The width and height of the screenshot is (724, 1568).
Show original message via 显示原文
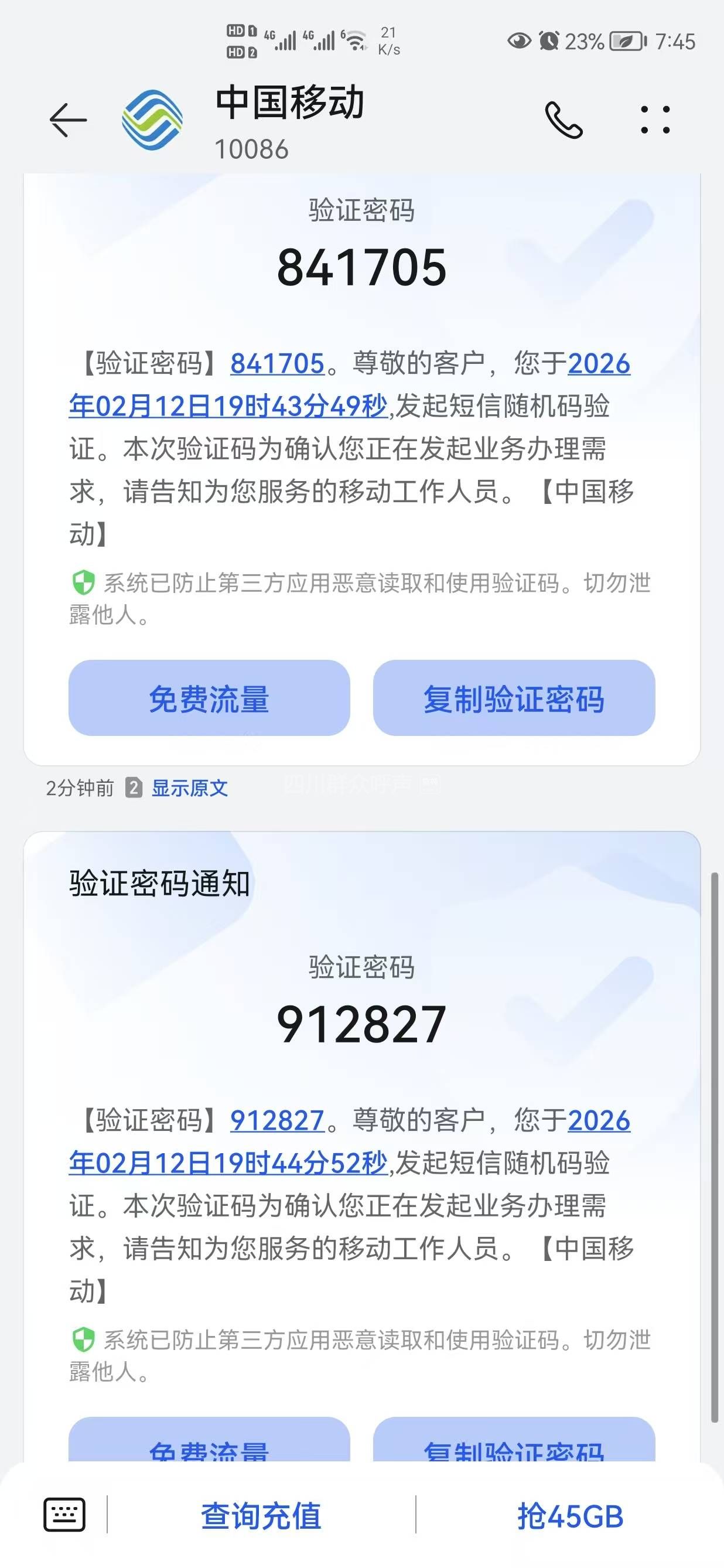pos(189,788)
